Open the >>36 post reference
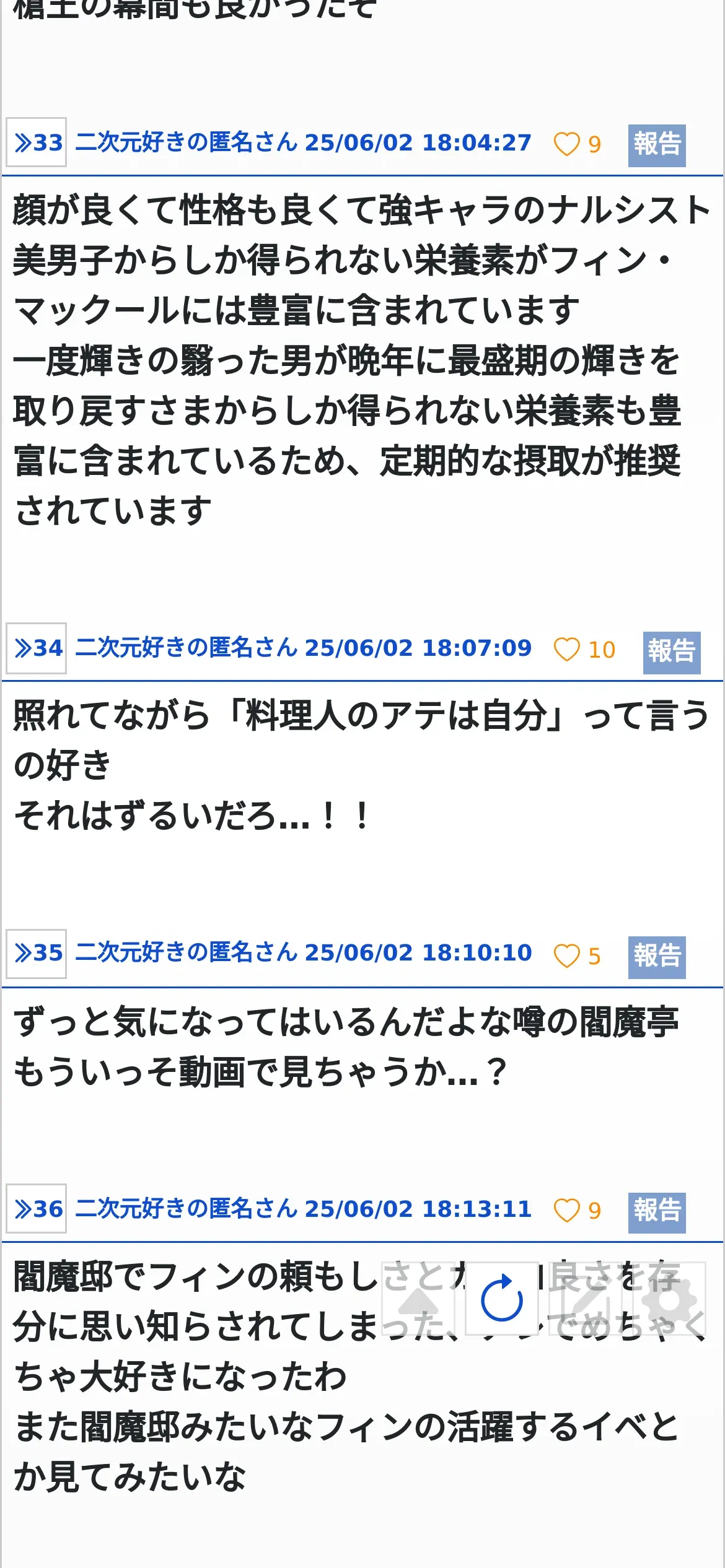This screenshot has height=1568, width=725. (37, 1209)
